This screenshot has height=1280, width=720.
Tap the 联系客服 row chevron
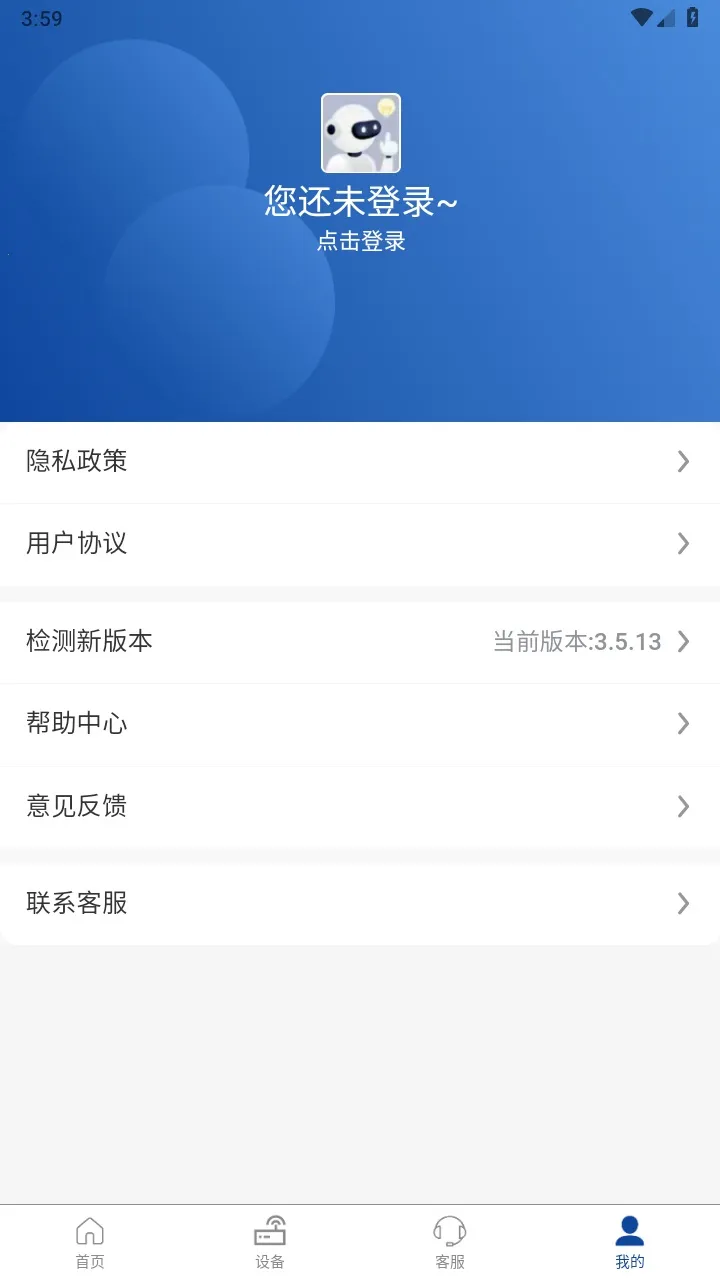[x=684, y=904]
